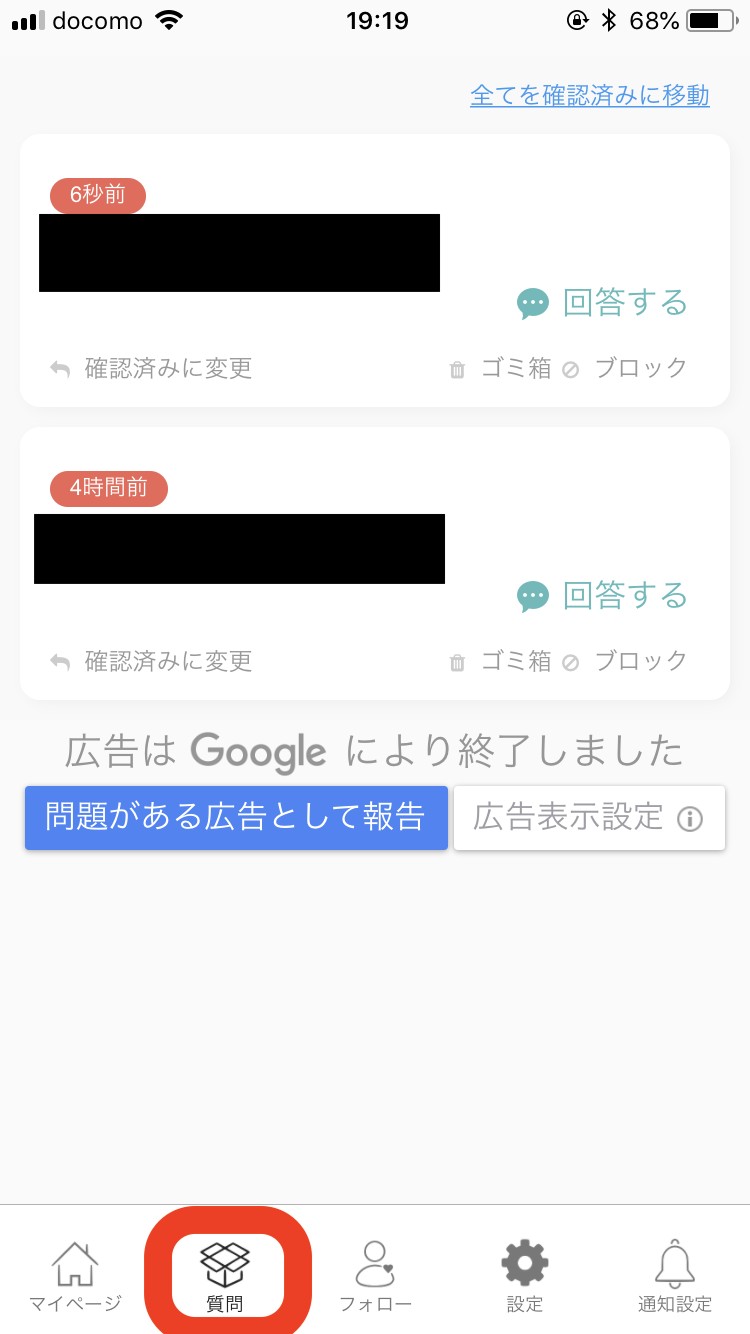Move the 6秒前 question to ゴミ箱
The width and height of the screenshot is (750, 1334).
coord(500,368)
